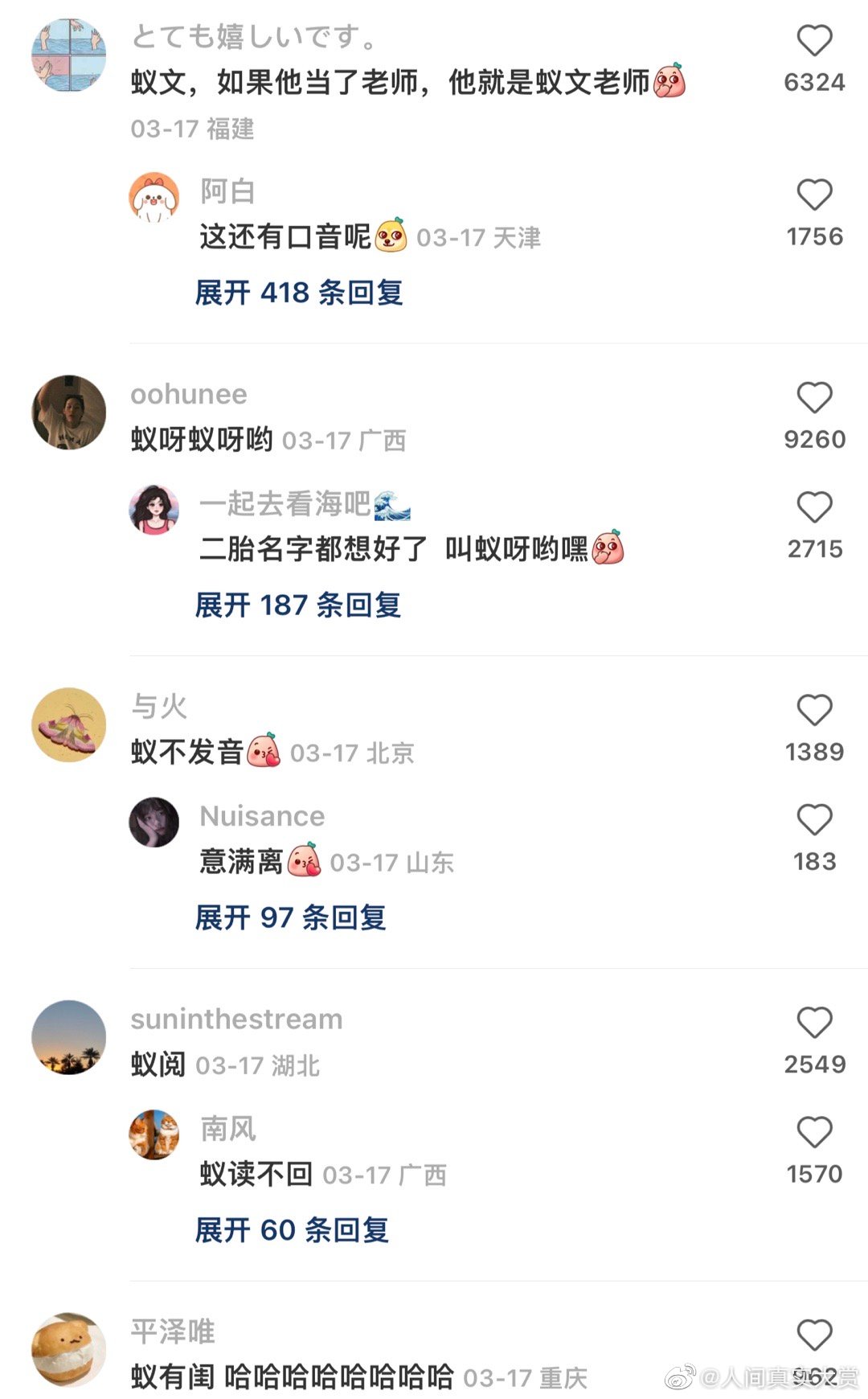Like oohunee's comment

(814, 398)
